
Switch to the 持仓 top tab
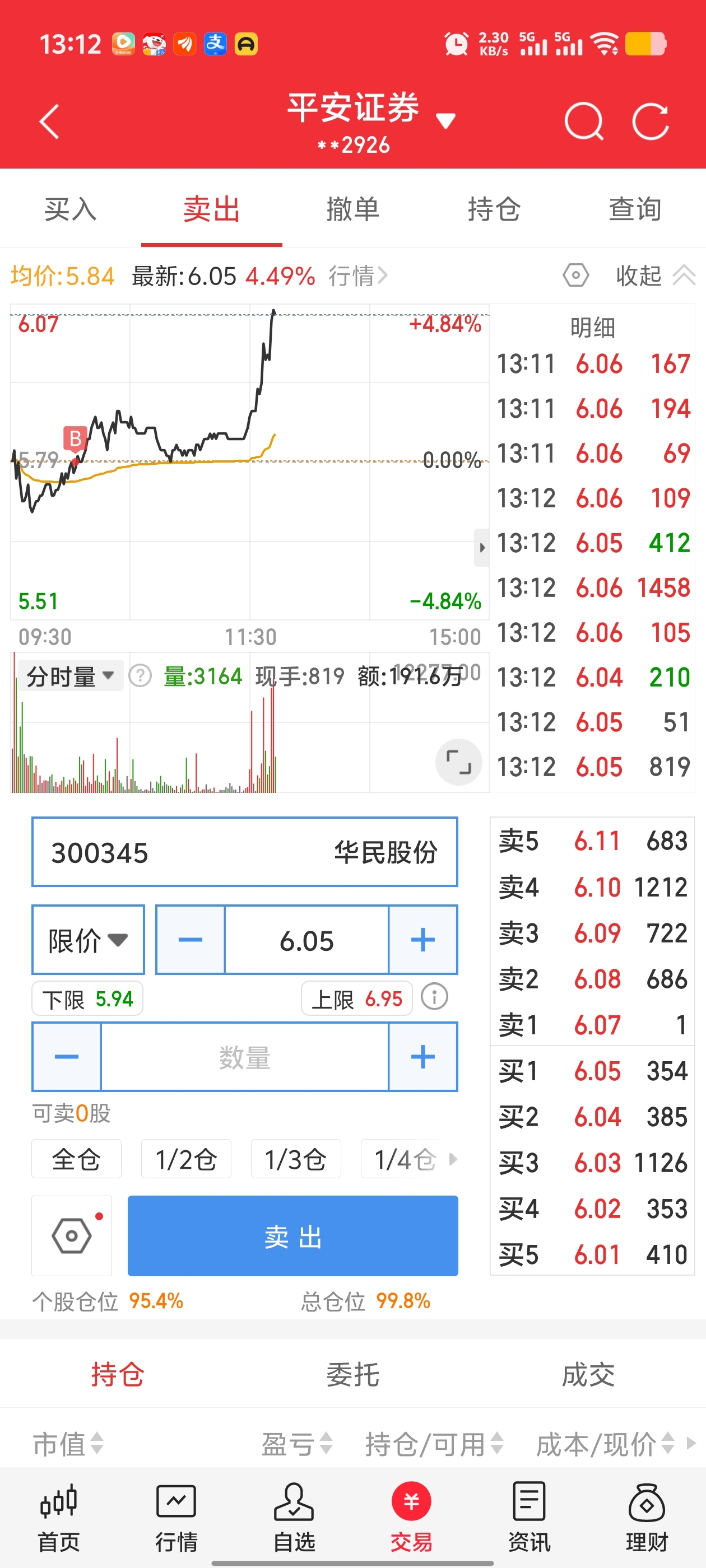tap(494, 209)
